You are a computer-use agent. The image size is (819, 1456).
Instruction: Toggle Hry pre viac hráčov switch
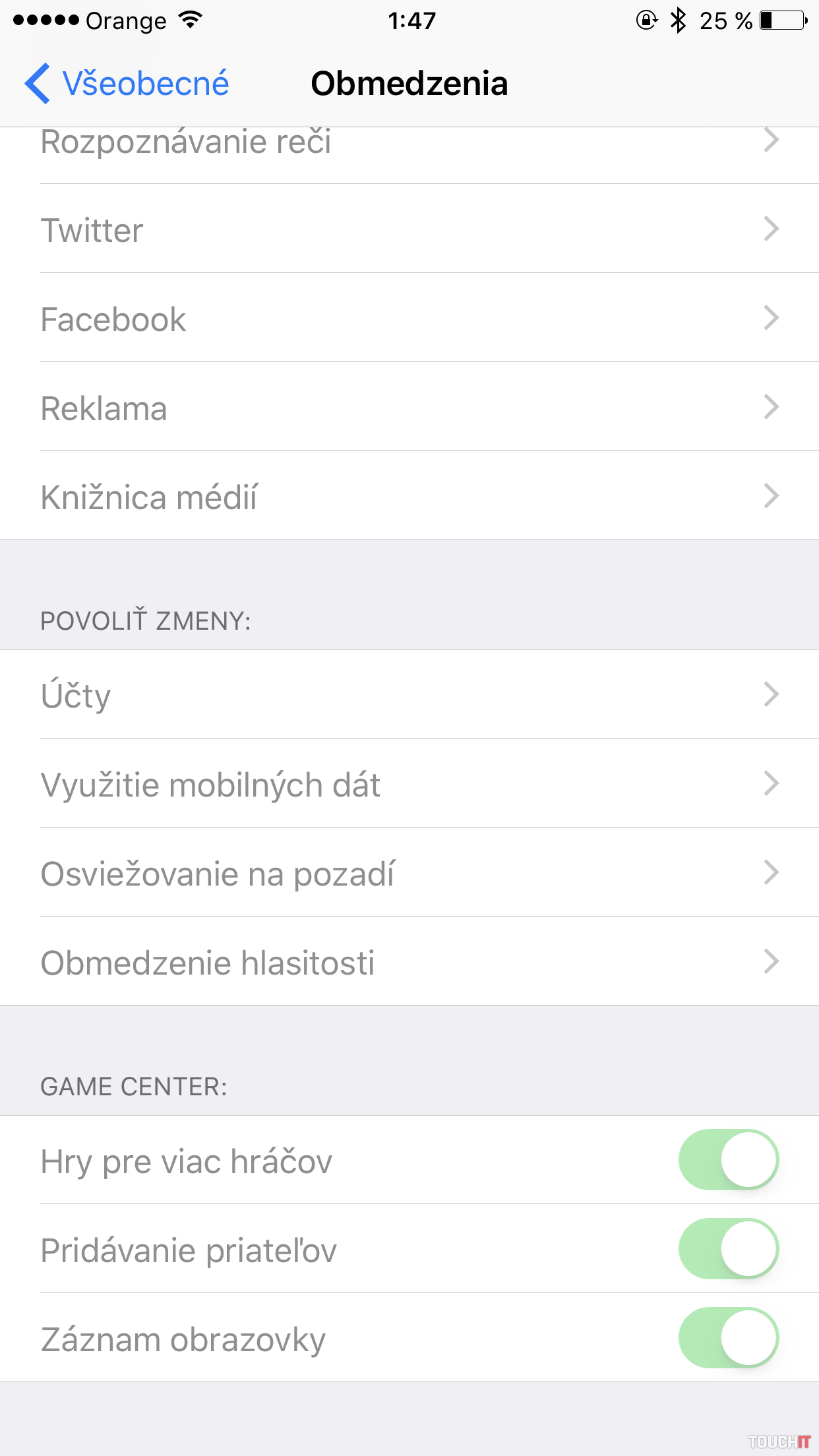click(728, 1160)
